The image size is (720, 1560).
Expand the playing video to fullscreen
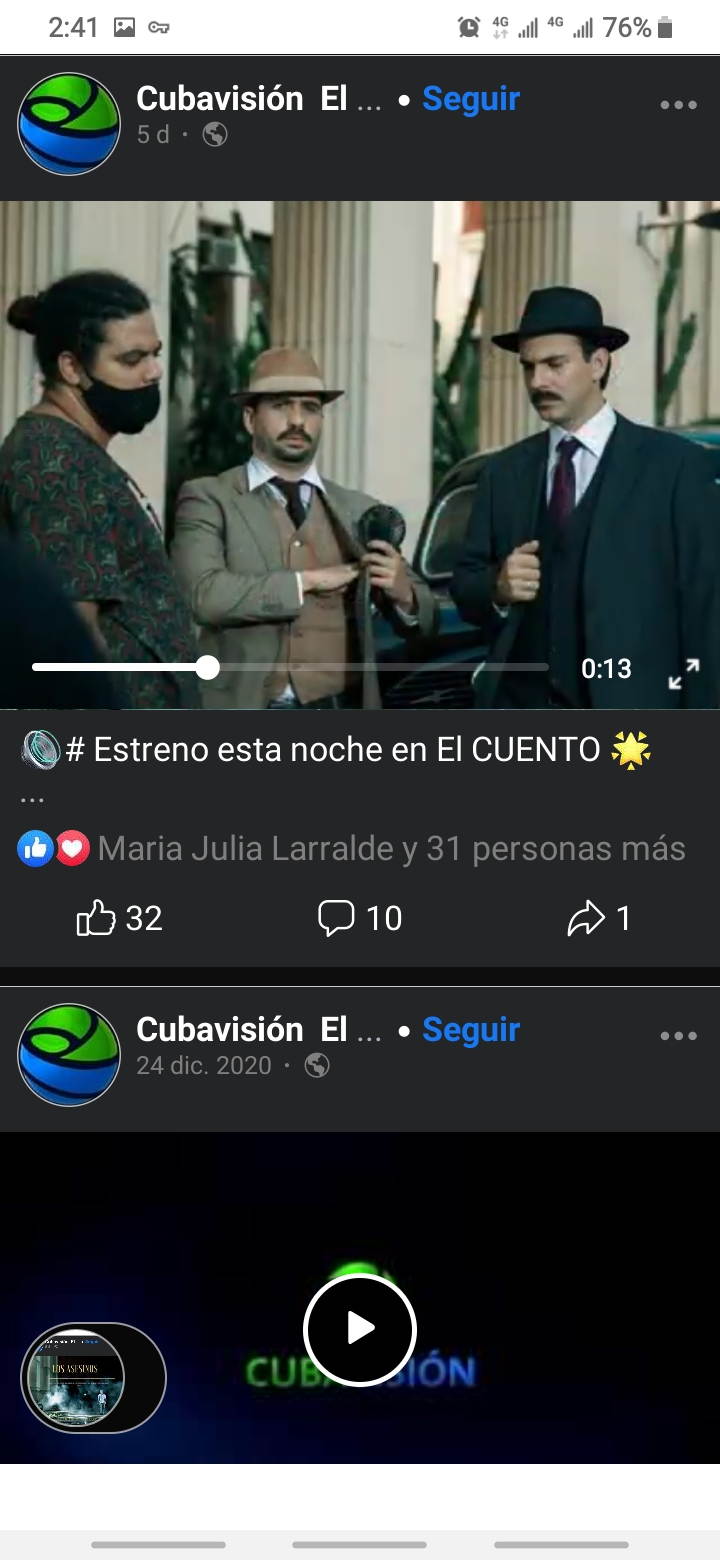click(x=684, y=674)
